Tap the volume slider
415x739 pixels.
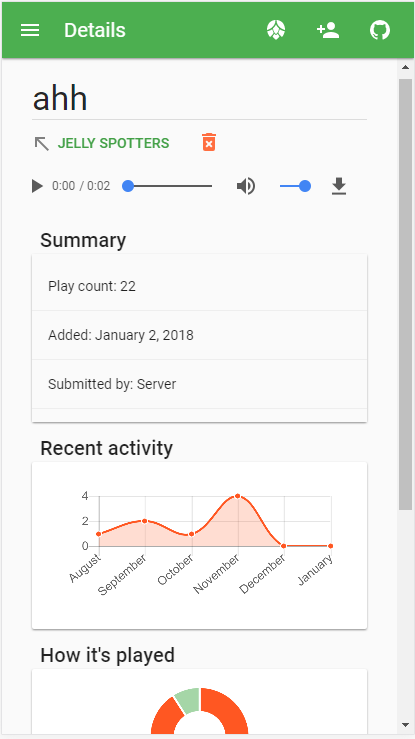pos(295,186)
